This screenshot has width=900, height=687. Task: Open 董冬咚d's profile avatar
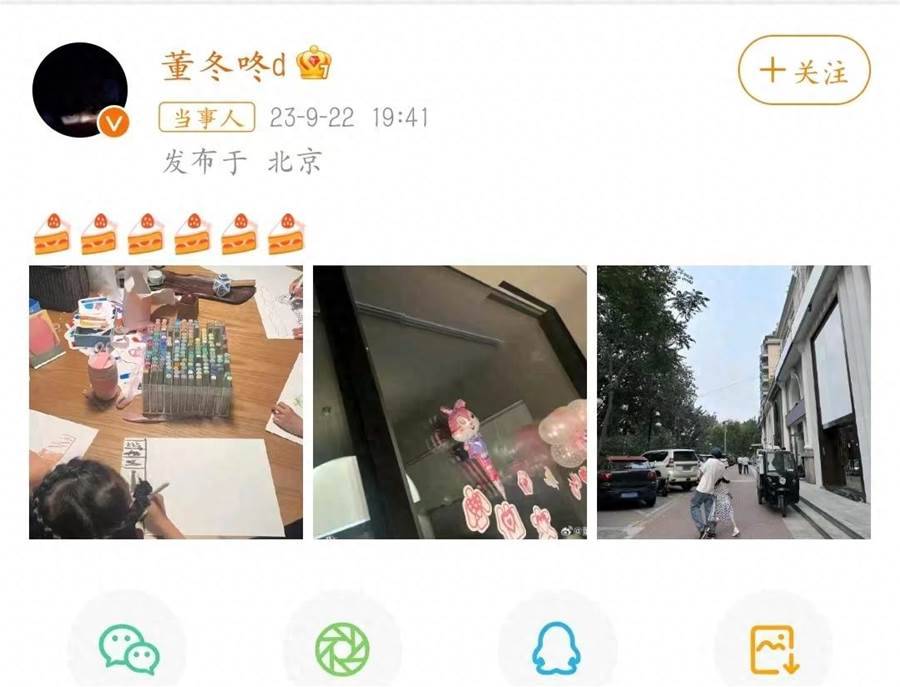pos(80,92)
